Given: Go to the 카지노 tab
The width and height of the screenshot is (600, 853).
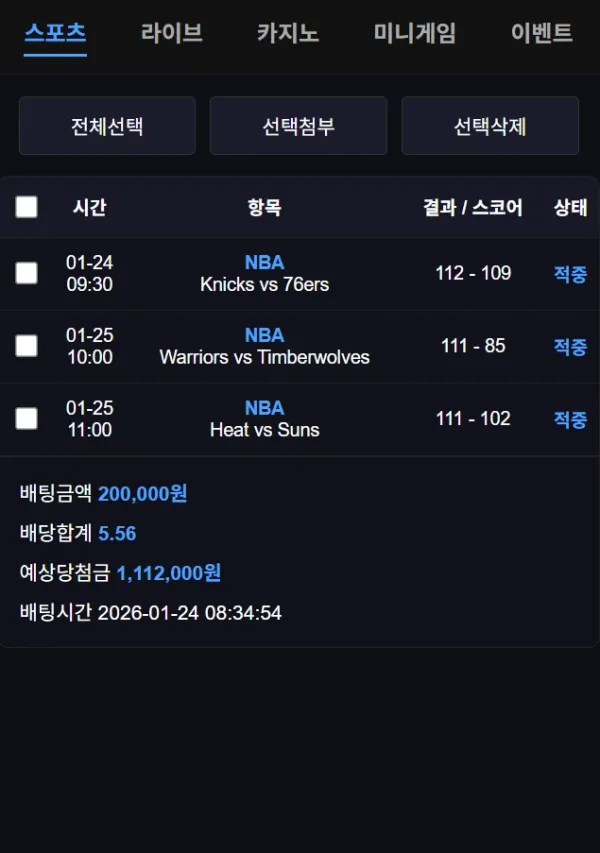Looking at the screenshot, I should pyautogui.click(x=288, y=33).
